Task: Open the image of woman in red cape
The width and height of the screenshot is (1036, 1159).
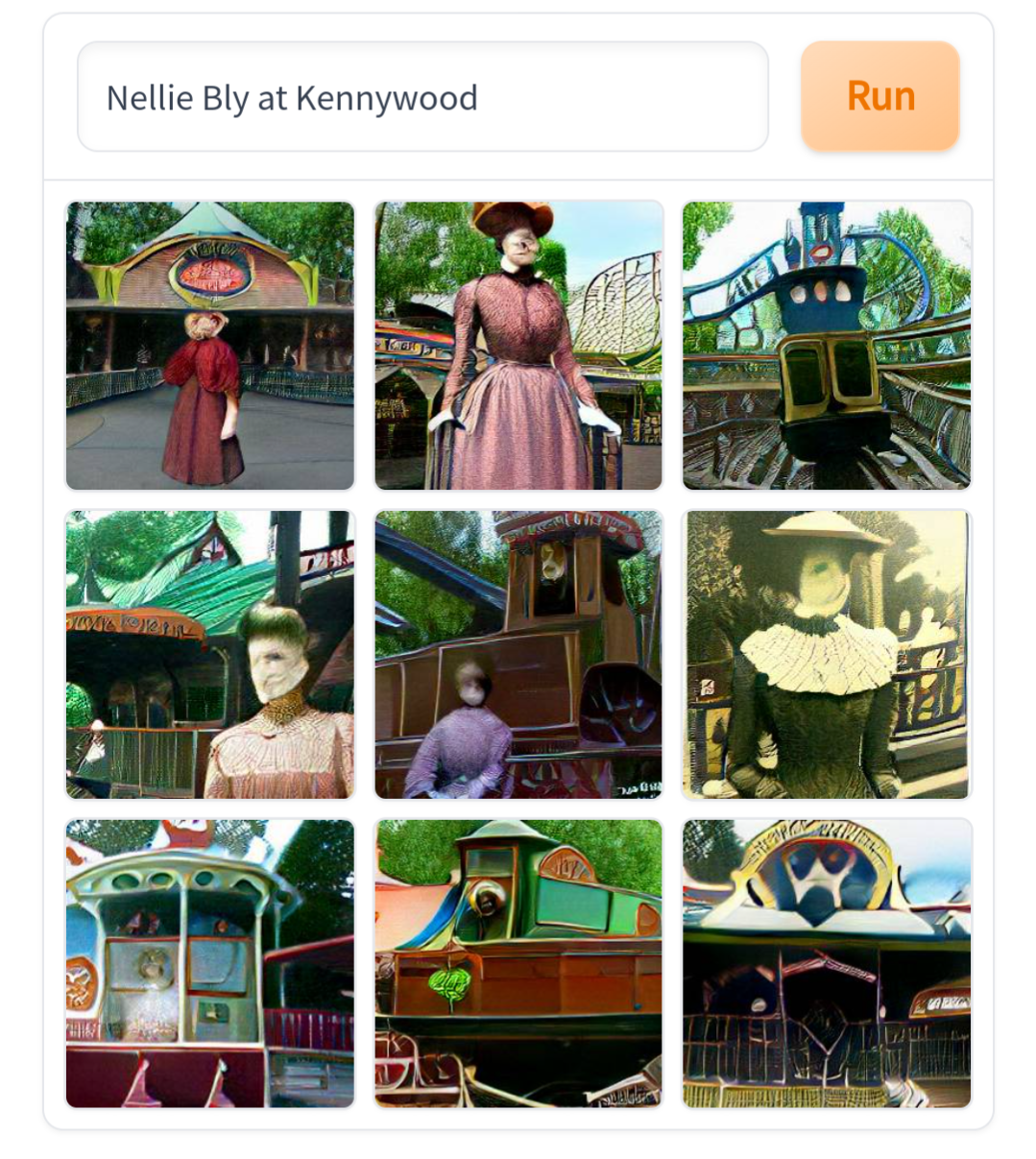Action: (x=210, y=346)
